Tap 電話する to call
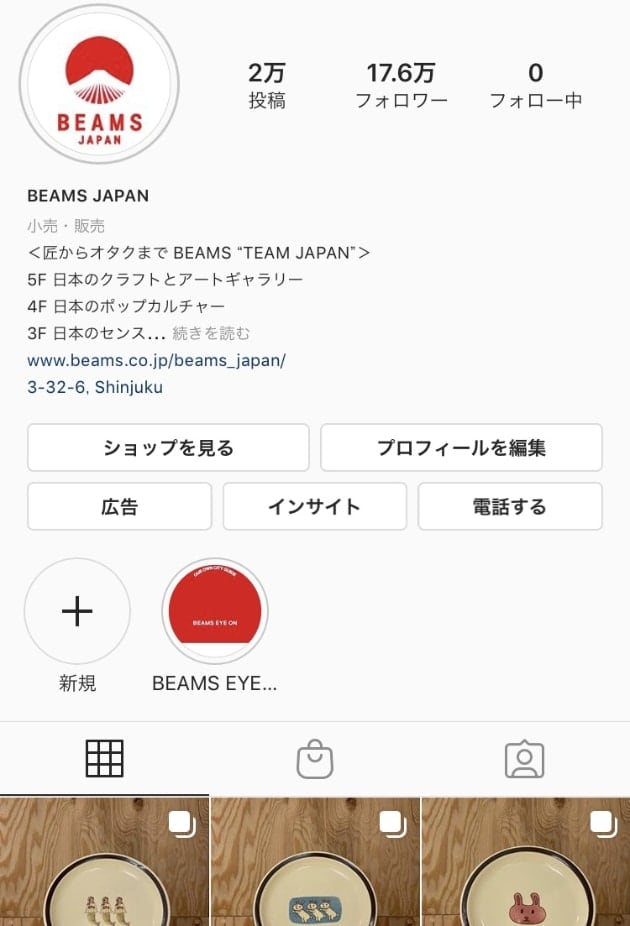The image size is (630, 926). [x=509, y=506]
